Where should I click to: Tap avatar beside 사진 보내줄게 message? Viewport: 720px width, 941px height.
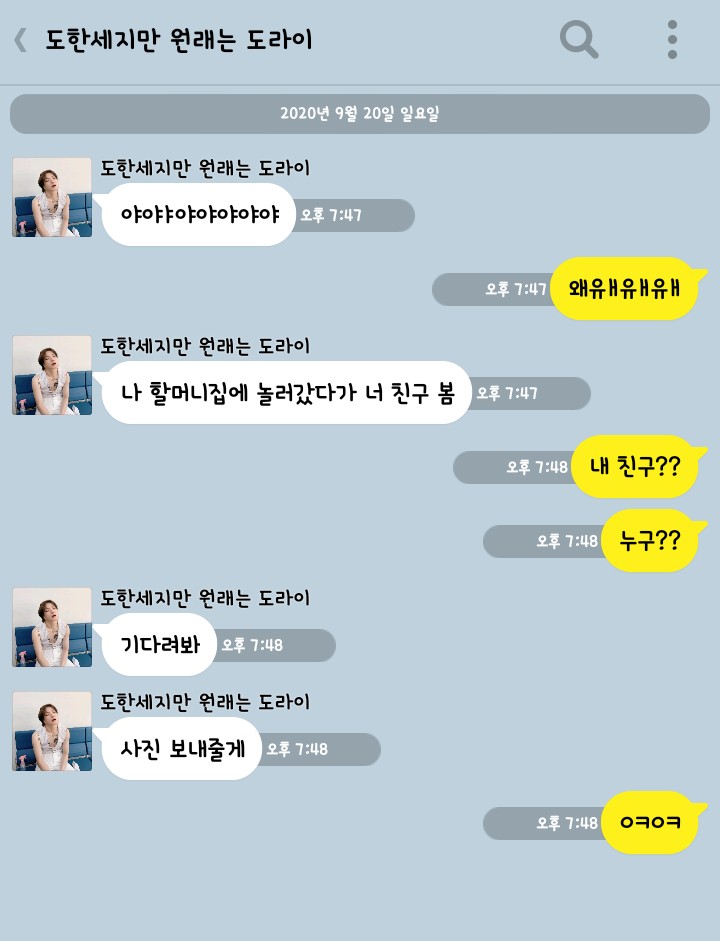tap(52, 731)
